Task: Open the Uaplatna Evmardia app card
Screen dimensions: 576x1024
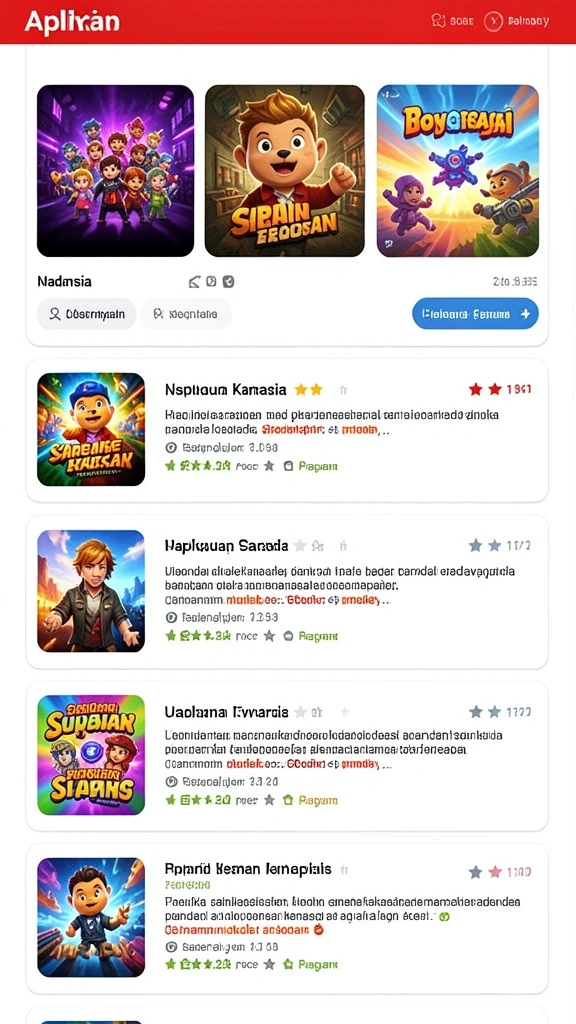Action: coord(287,756)
